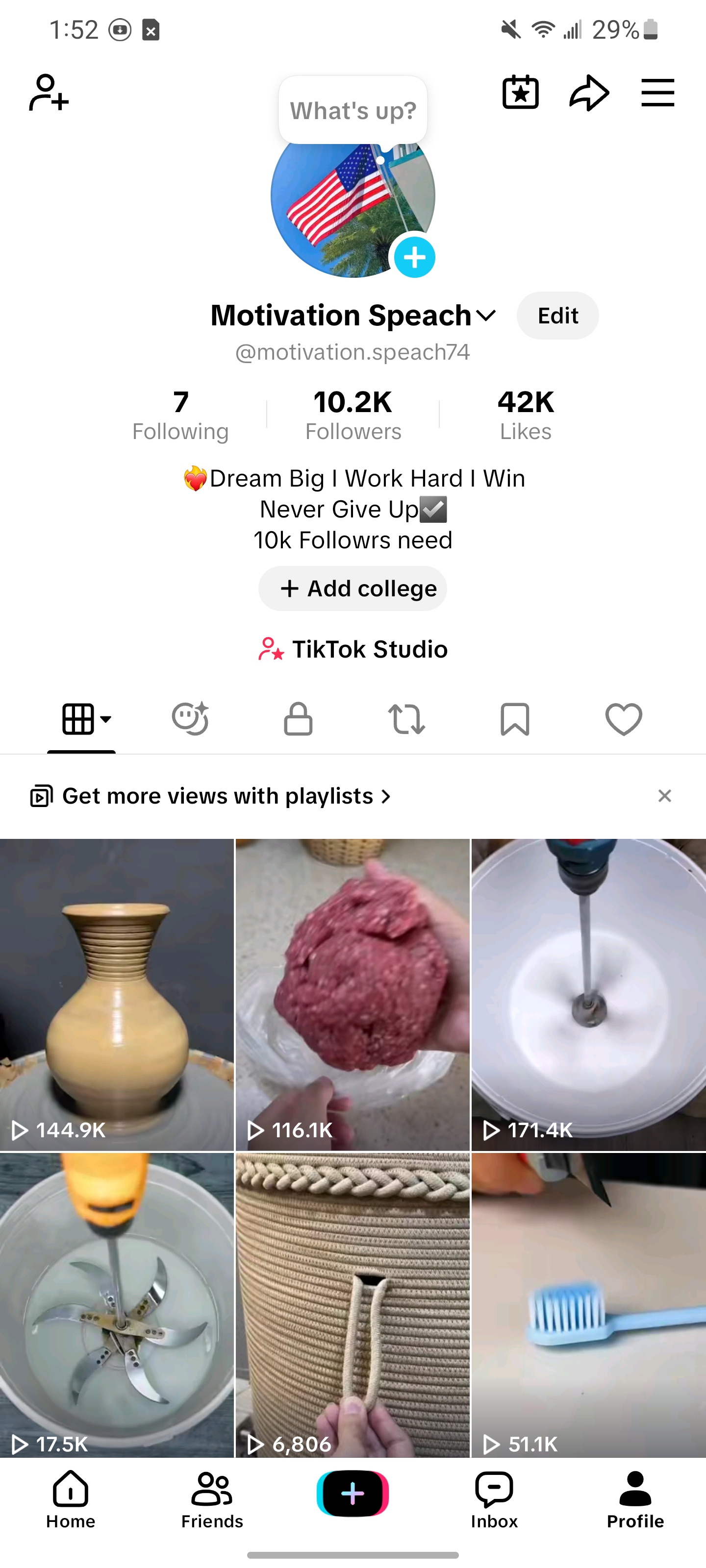Tap the plus badge on the profile photo
This screenshot has width=706, height=1568.
coord(414,257)
